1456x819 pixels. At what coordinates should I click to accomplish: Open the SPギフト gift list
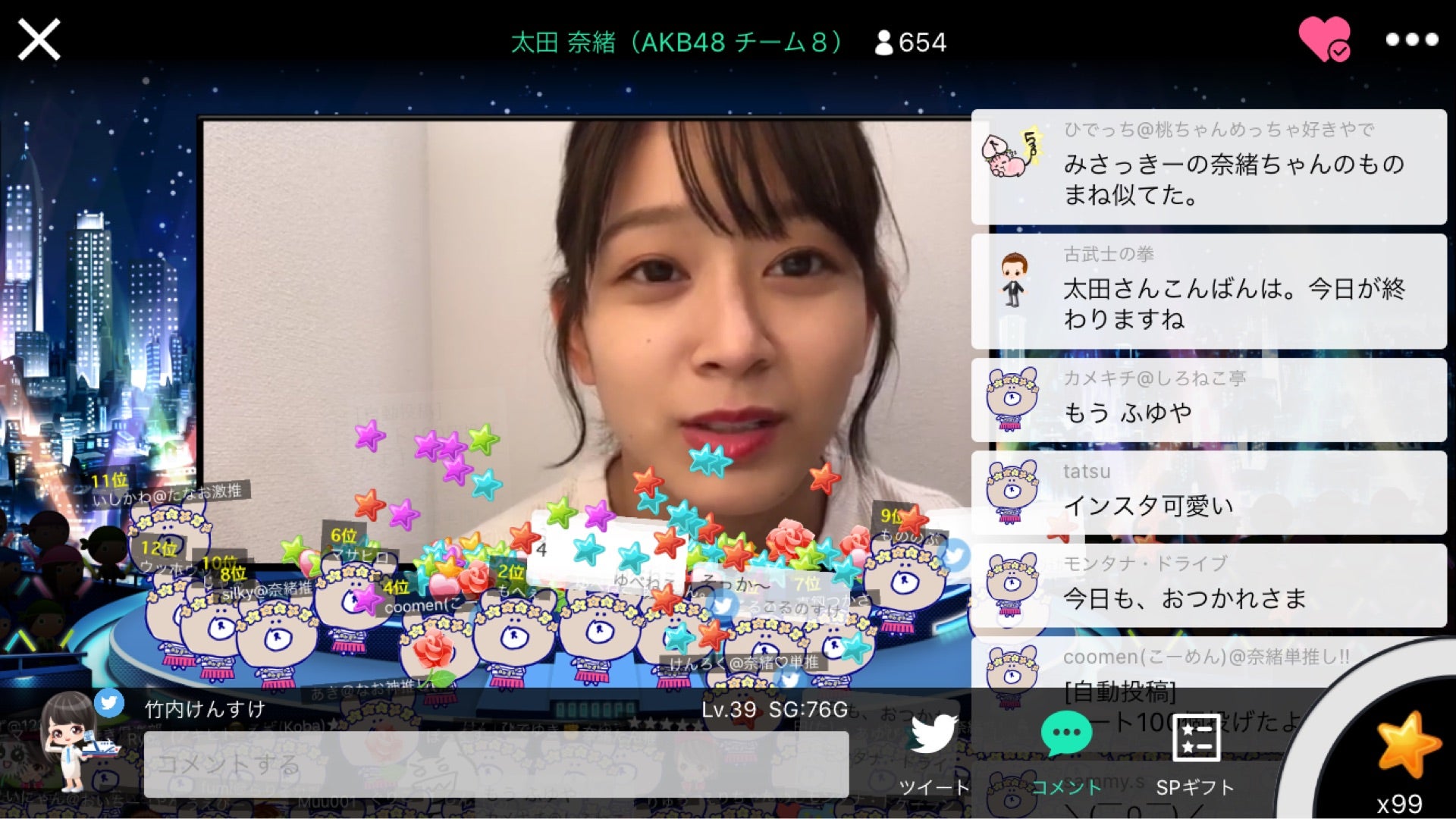pos(1195,754)
